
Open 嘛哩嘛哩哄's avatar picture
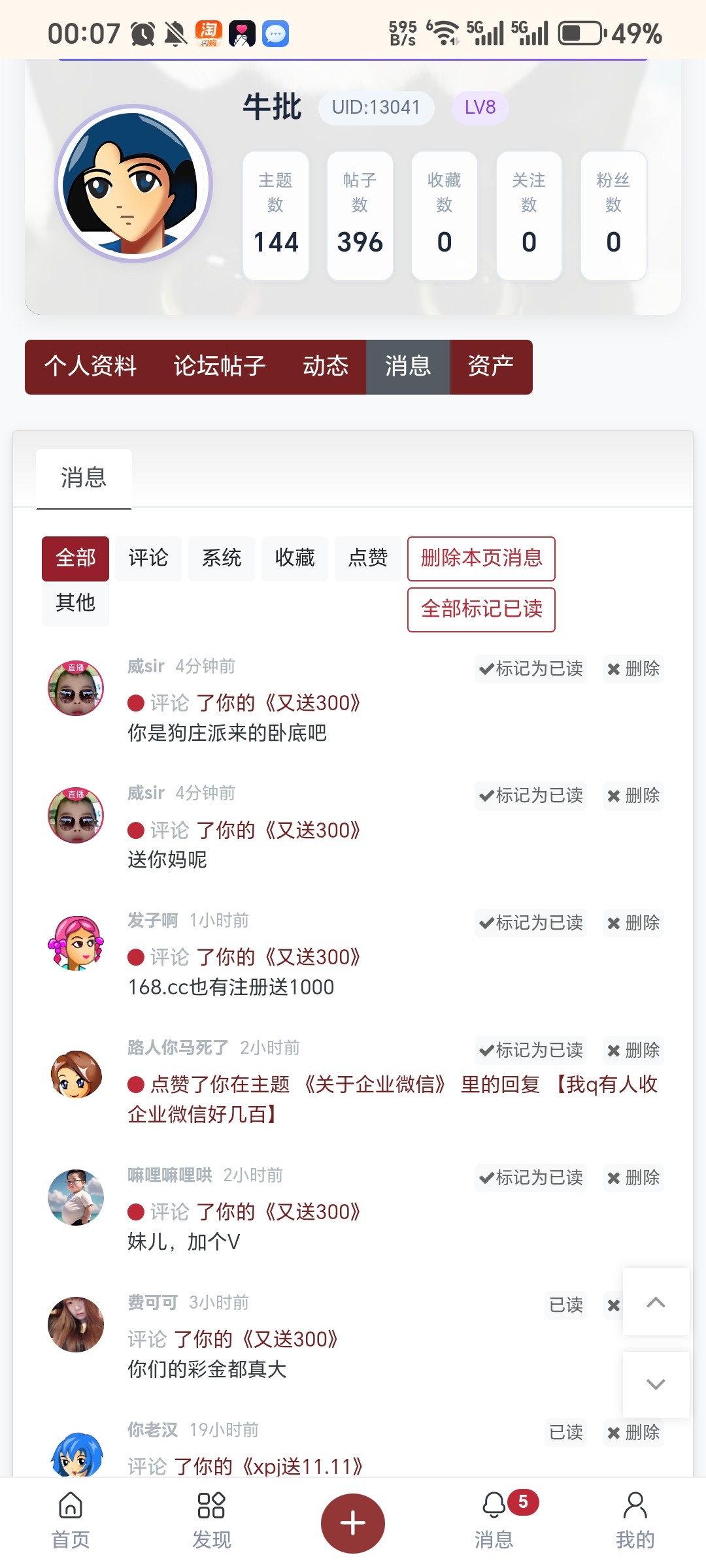[x=75, y=1199]
